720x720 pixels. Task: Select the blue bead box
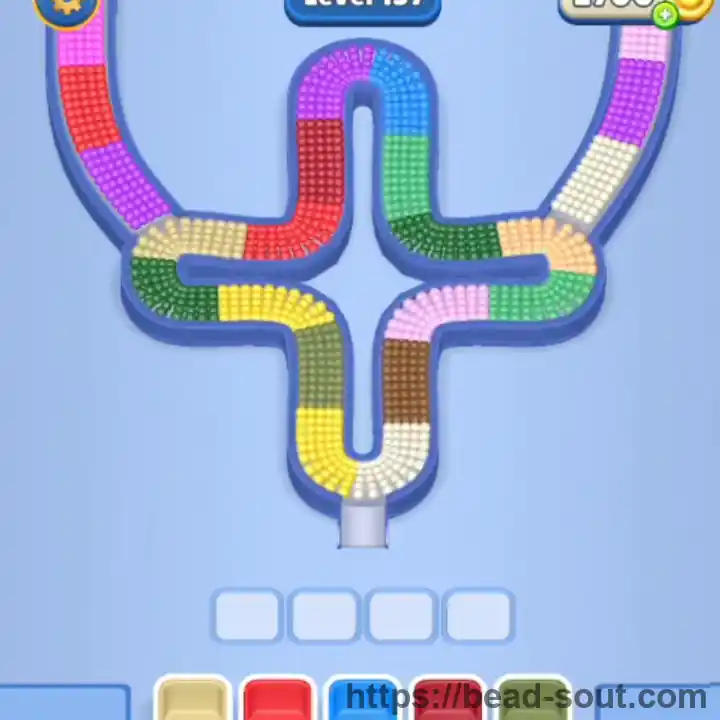[x=362, y=700]
